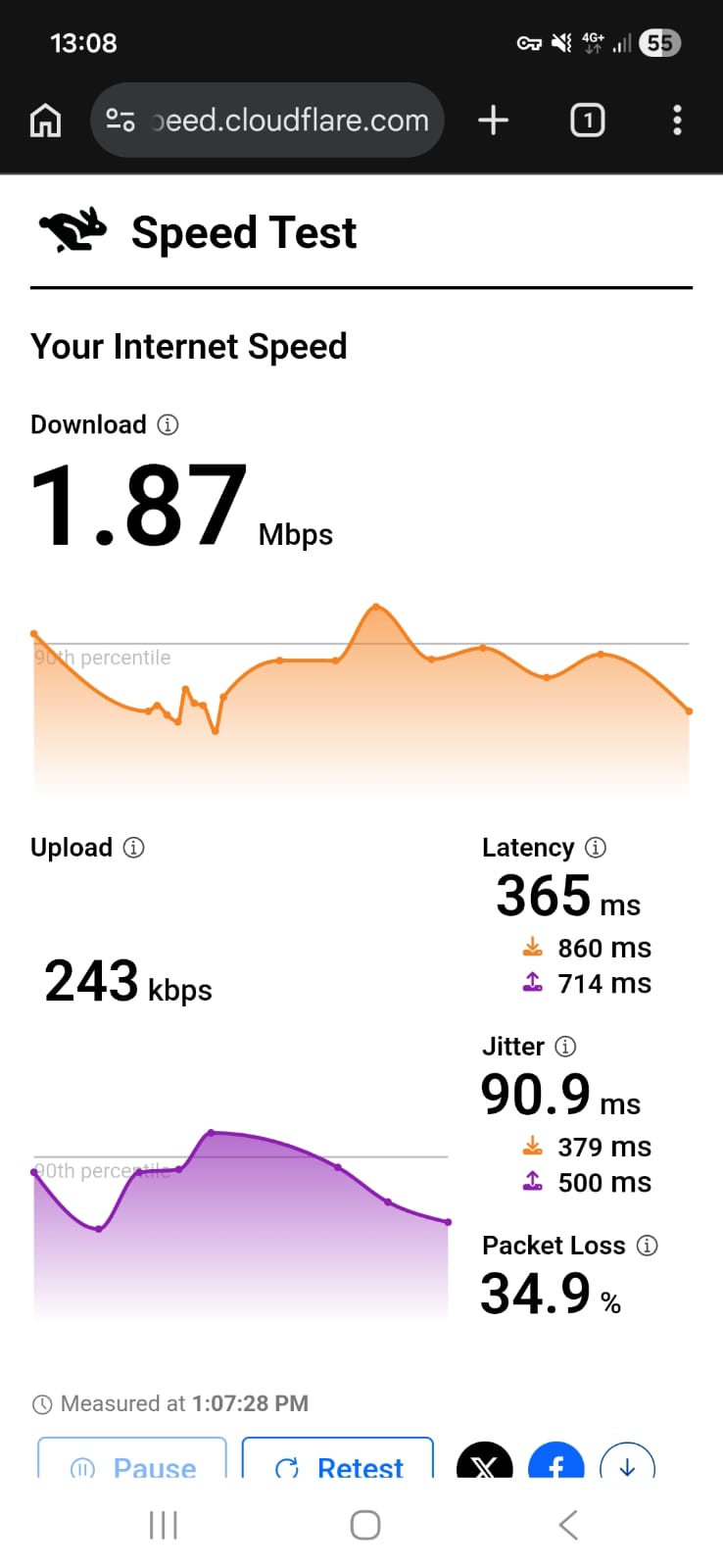Open a new tab with the plus icon
Image resolution: width=723 pixels, height=1568 pixels.
pyautogui.click(x=493, y=120)
